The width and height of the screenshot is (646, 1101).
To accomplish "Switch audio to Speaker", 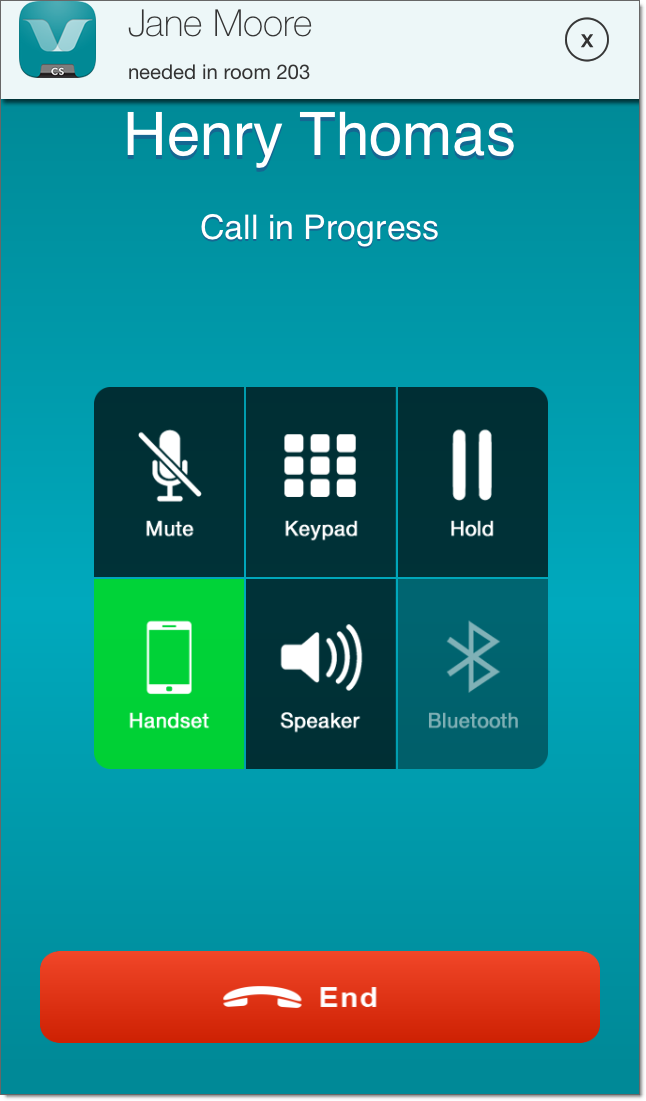I will (x=320, y=674).
